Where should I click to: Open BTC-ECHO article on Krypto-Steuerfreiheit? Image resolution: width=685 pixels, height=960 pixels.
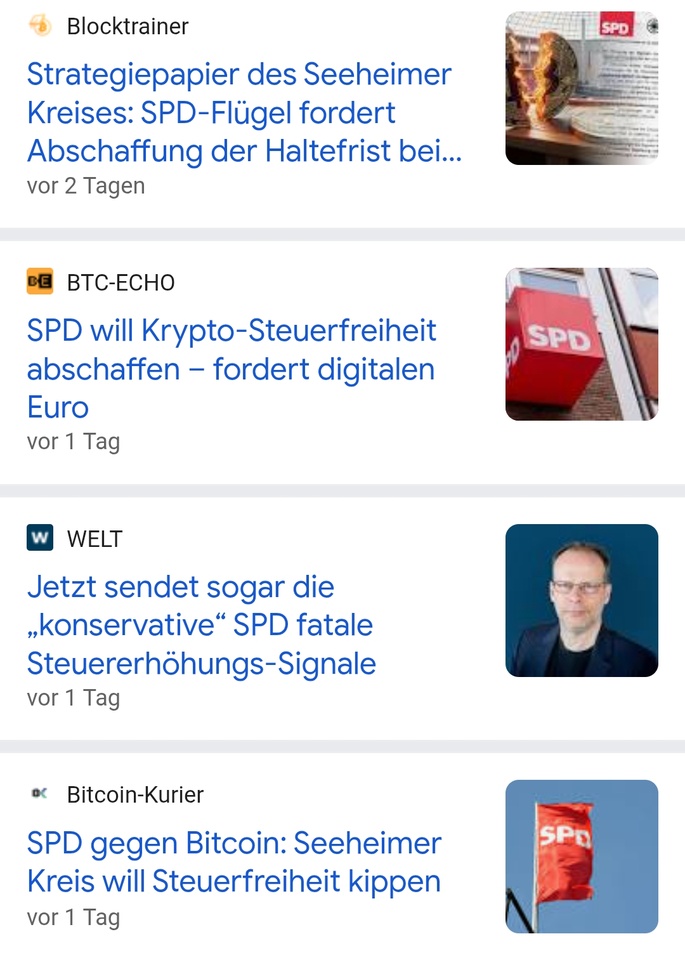pos(232,369)
